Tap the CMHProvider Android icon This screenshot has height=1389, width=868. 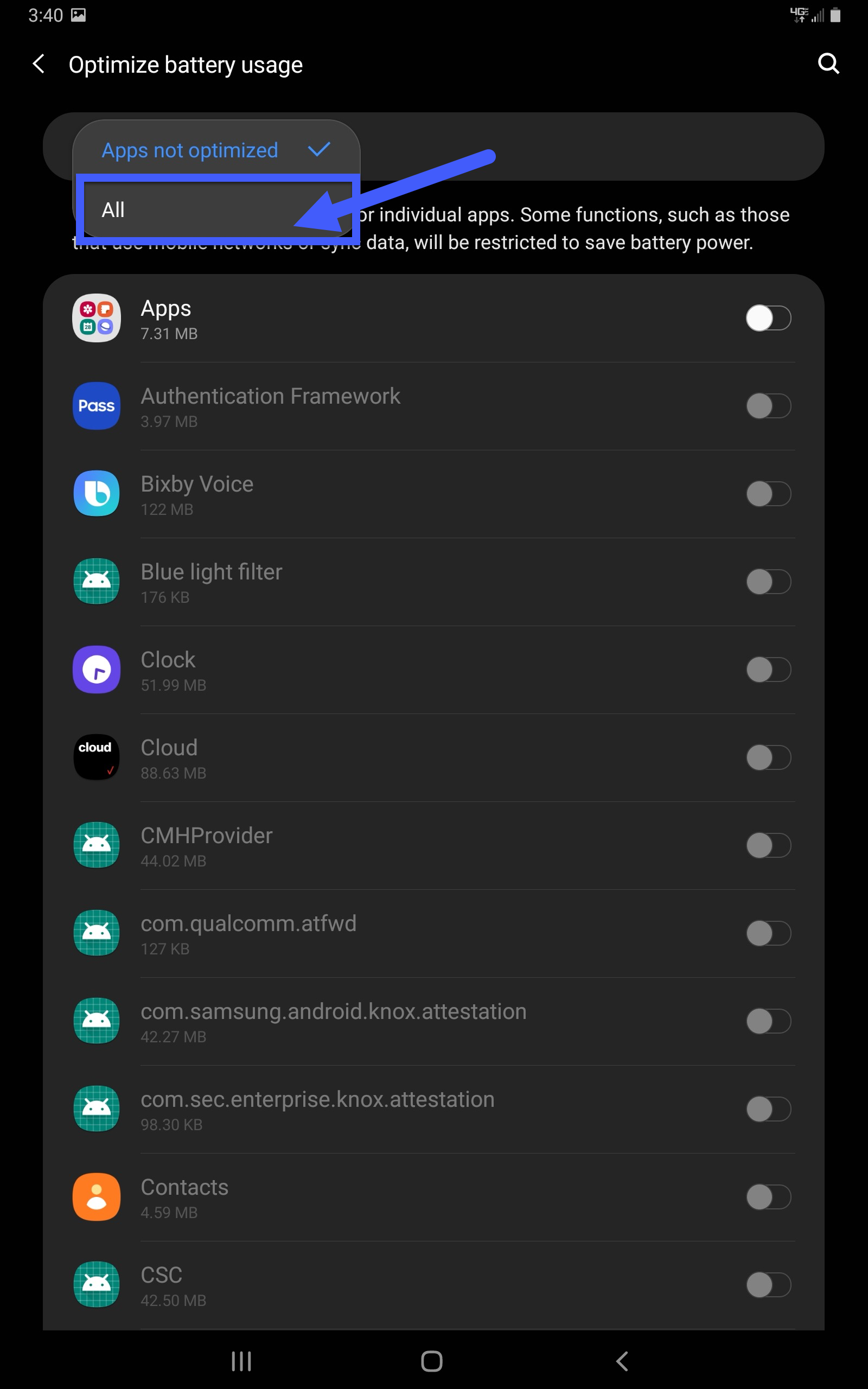[x=96, y=845]
